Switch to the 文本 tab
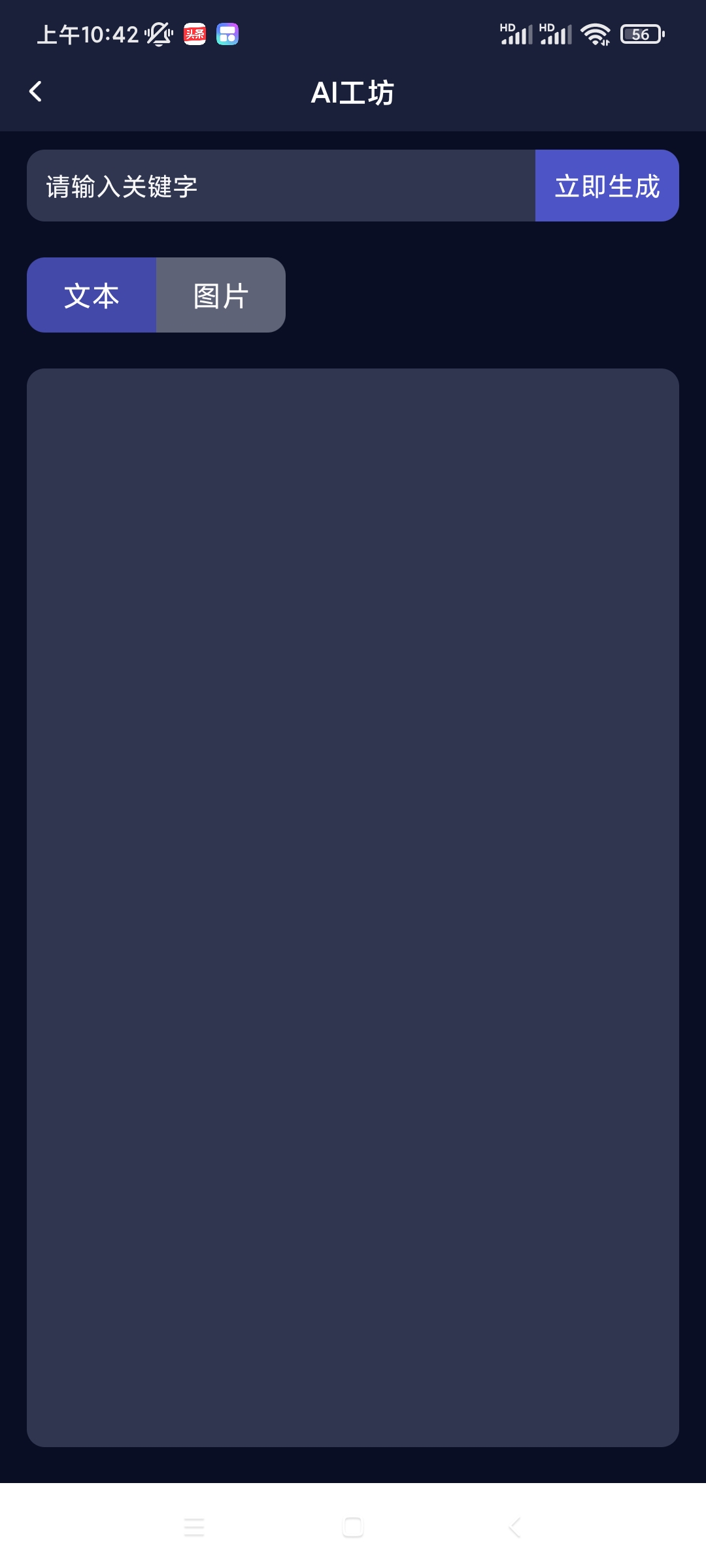 click(92, 295)
